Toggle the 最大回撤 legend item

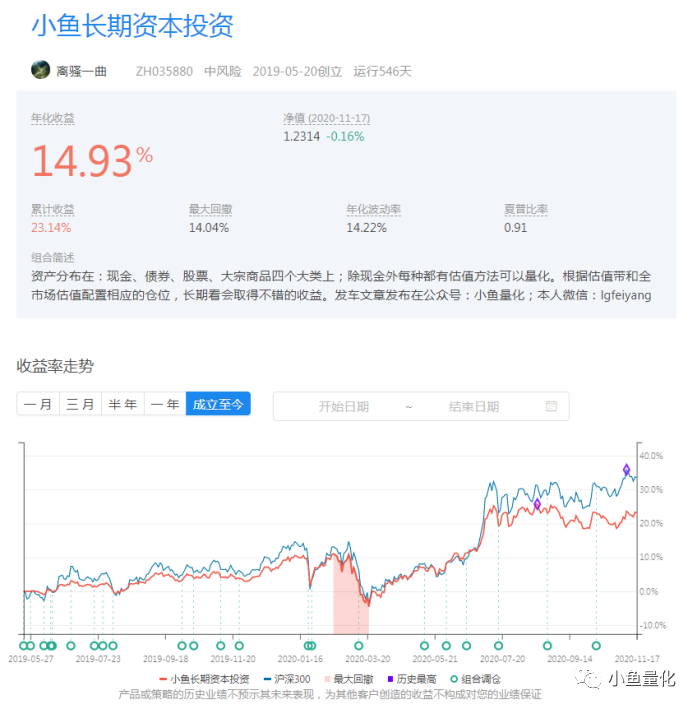click(349, 679)
